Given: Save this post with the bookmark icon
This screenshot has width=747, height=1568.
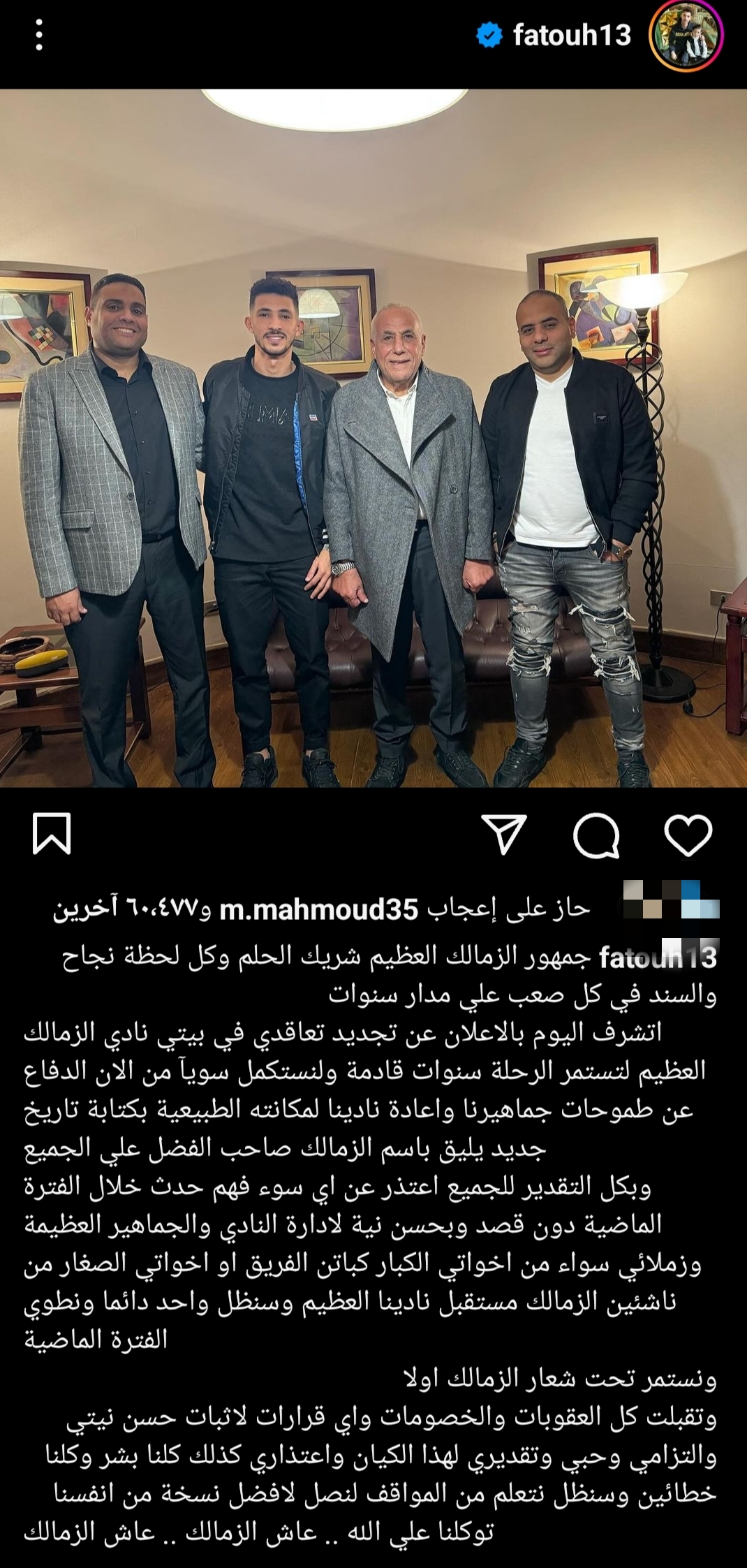Looking at the screenshot, I should click(x=52, y=835).
